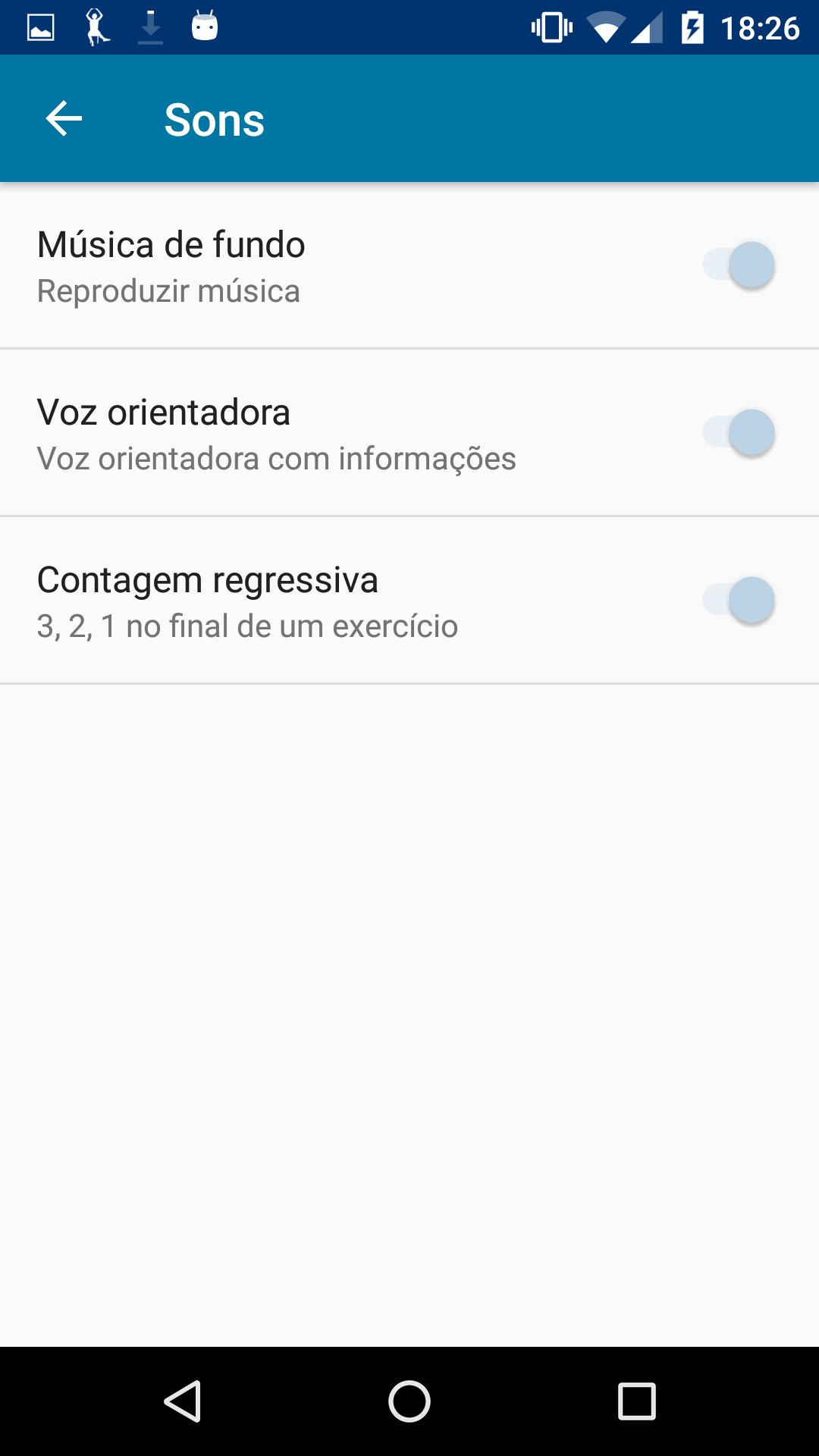This screenshot has width=819, height=1456.
Task: Toggle the Música de fundo switch
Action: (x=739, y=265)
